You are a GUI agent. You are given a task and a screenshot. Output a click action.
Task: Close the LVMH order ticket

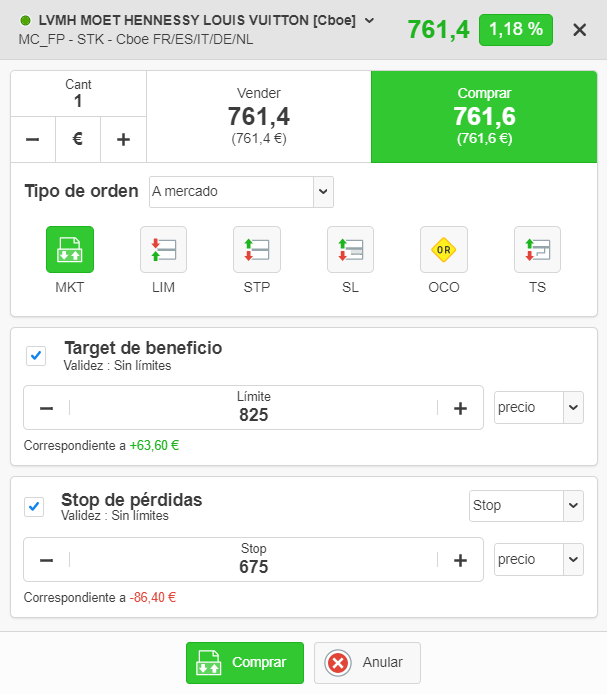click(x=580, y=30)
